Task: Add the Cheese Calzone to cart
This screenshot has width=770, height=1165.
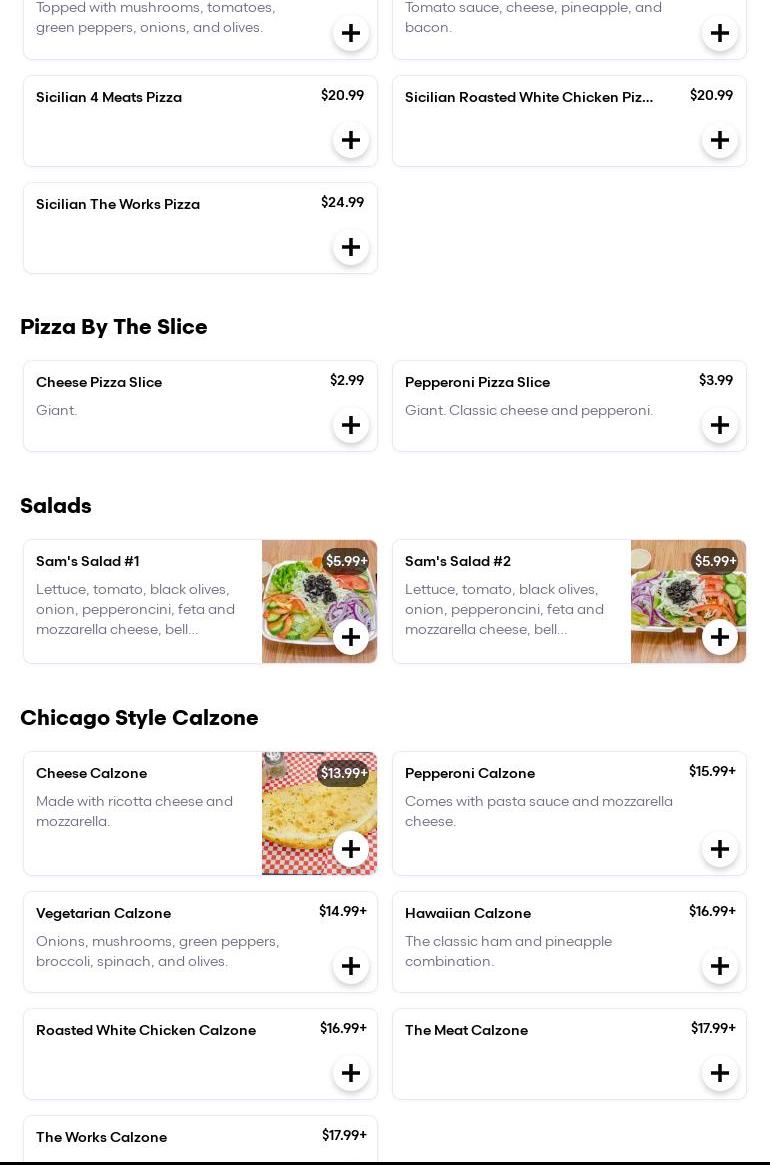Action: [351, 849]
